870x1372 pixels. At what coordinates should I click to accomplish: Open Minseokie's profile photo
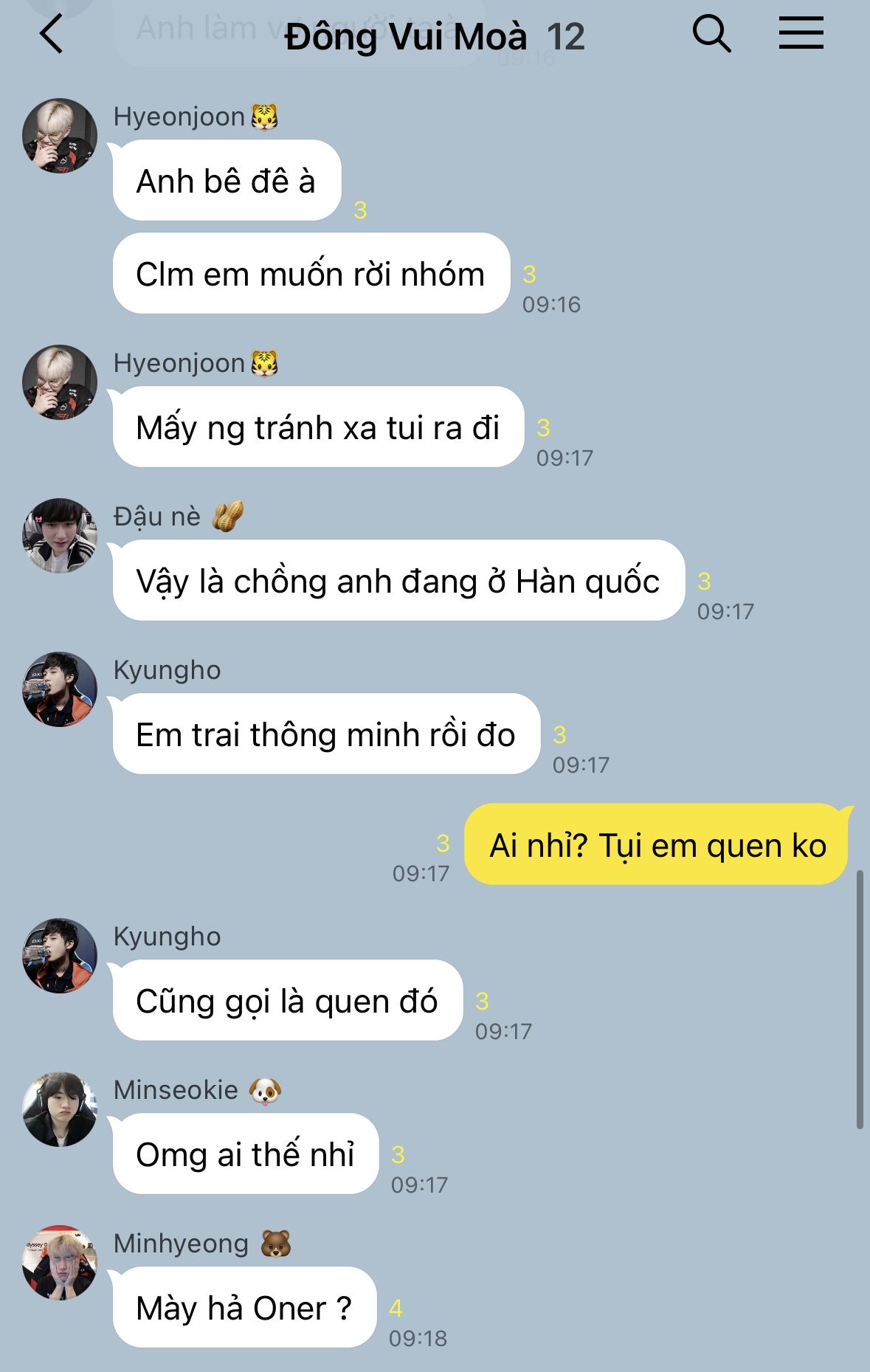pyautogui.click(x=60, y=1109)
